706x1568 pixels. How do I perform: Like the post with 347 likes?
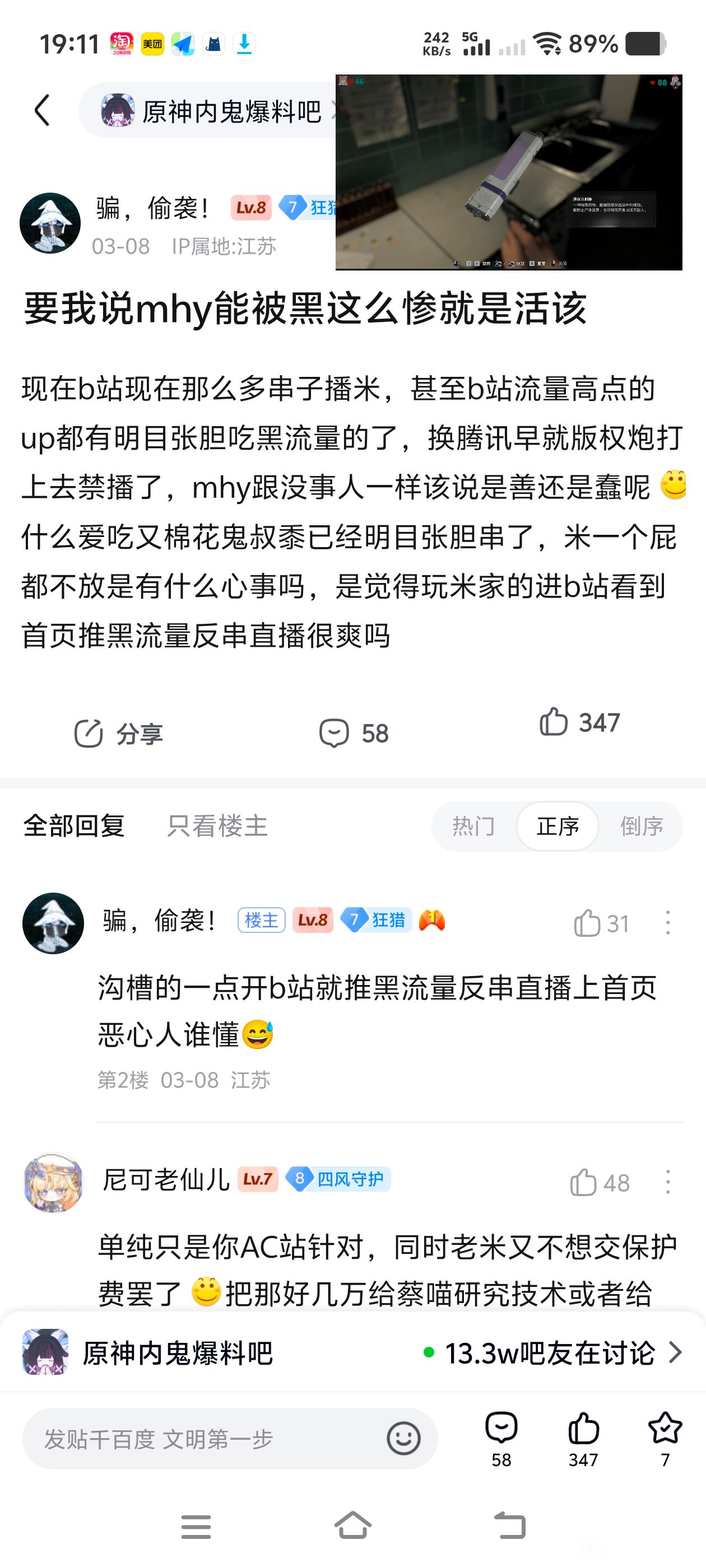(x=579, y=722)
